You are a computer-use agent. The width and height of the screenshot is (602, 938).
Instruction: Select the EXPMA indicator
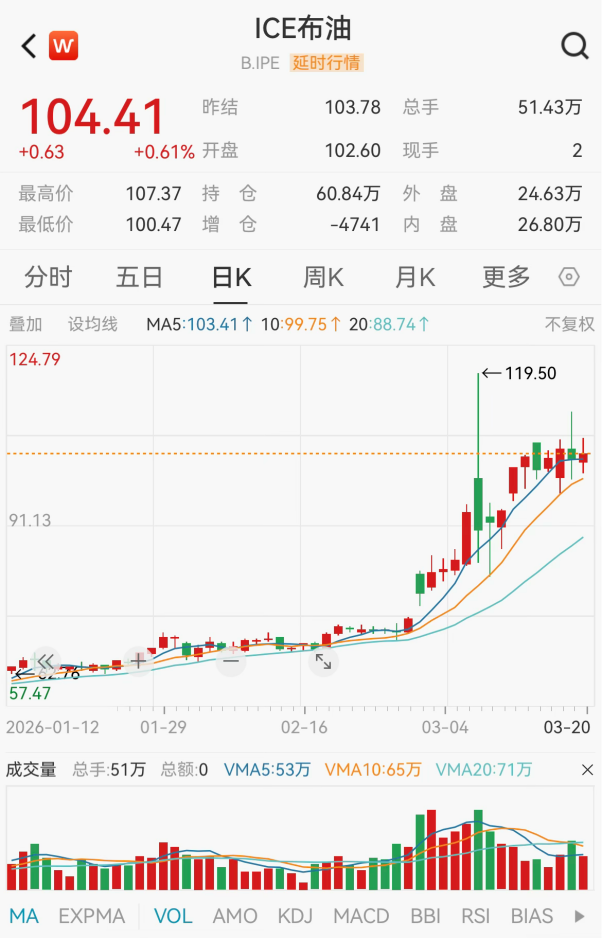[x=92, y=916]
